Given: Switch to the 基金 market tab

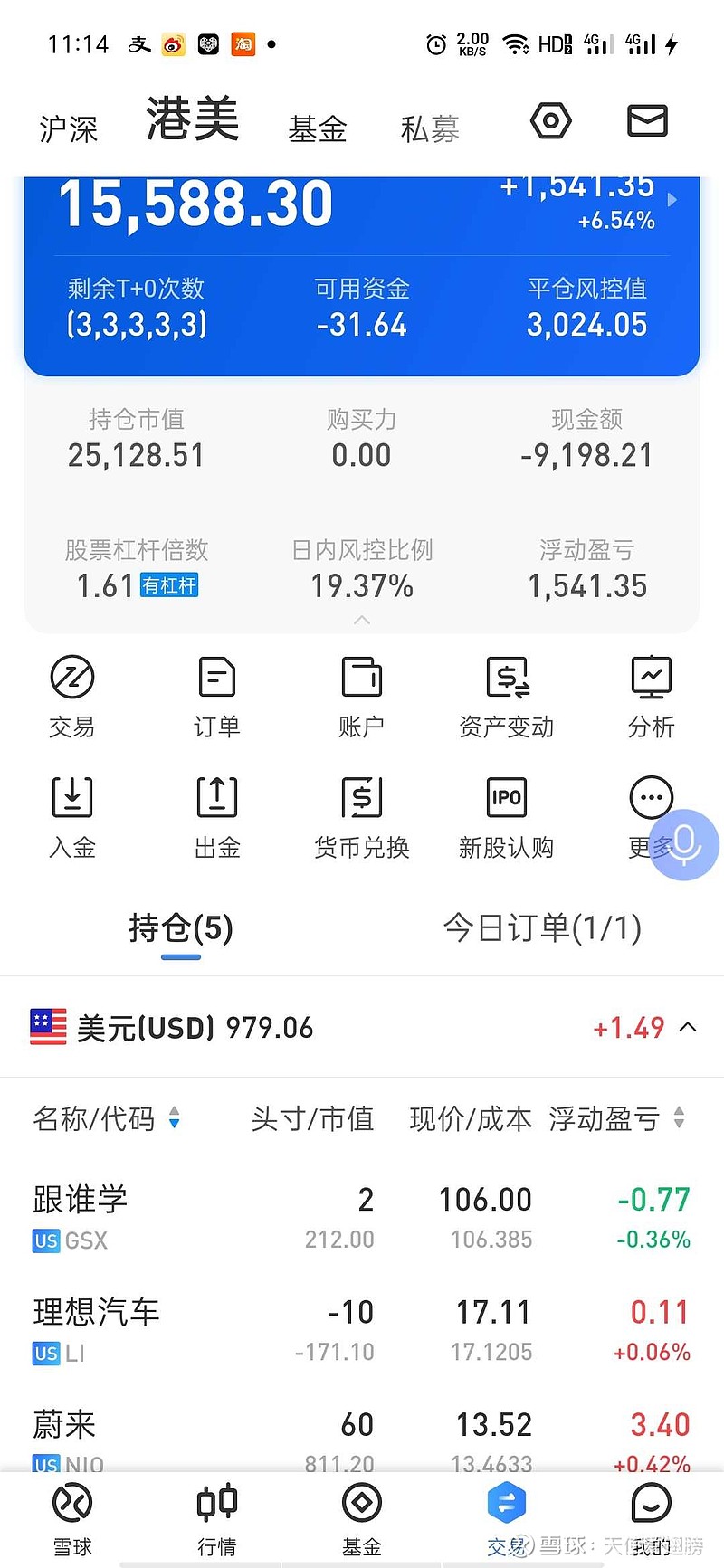Looking at the screenshot, I should click(x=317, y=128).
